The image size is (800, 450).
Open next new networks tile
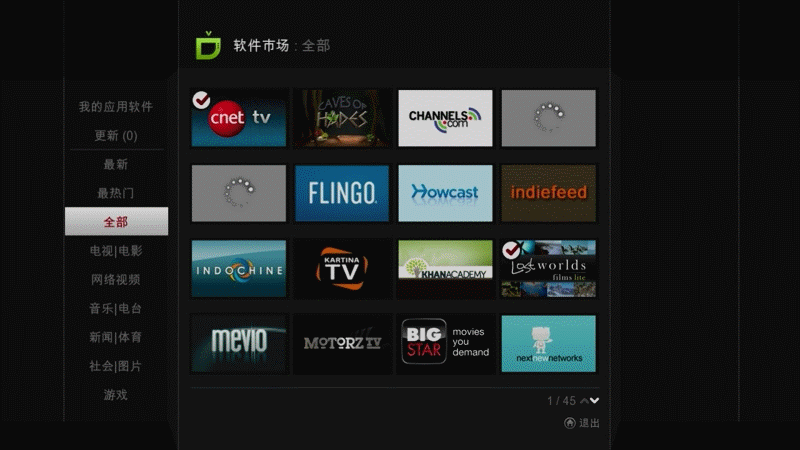[x=548, y=343]
